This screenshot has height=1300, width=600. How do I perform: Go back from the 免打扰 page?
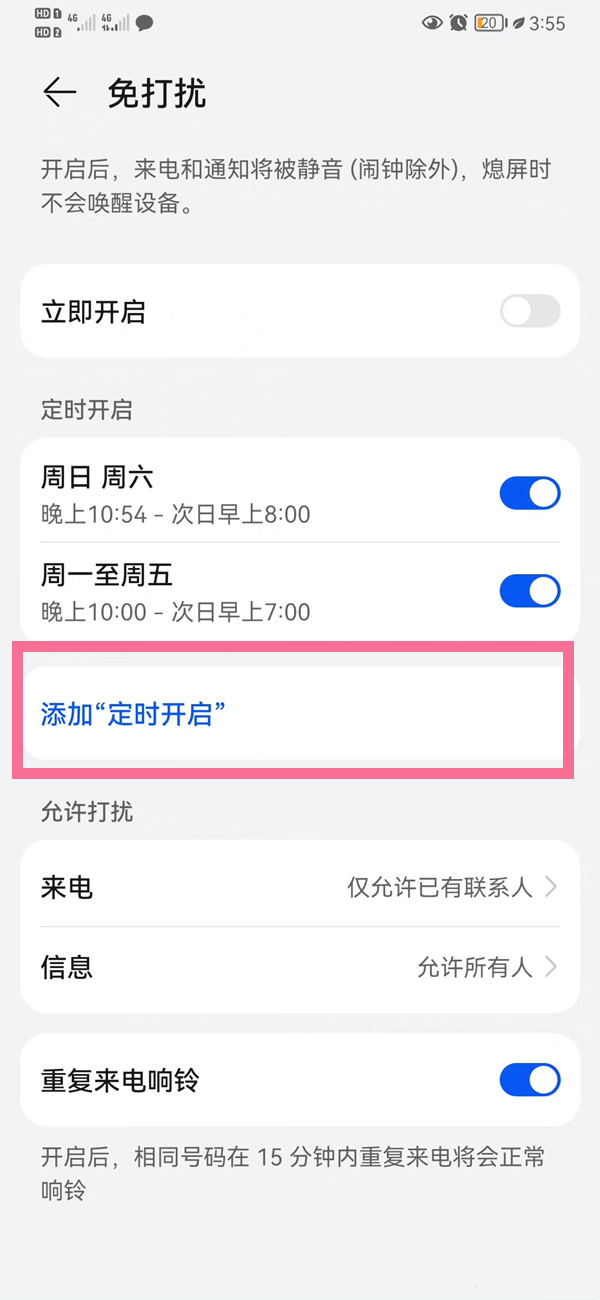[60, 93]
